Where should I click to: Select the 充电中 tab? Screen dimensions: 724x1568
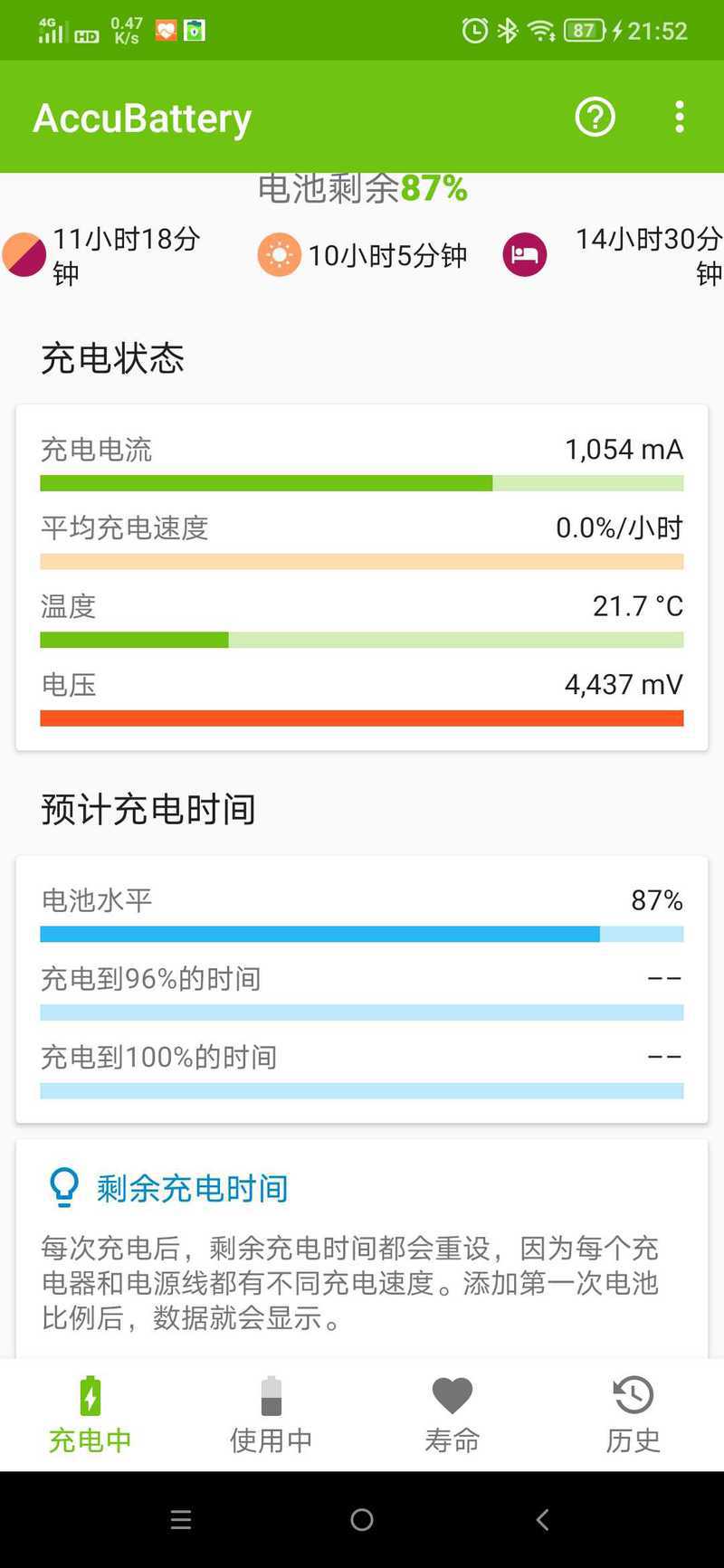coord(90,1414)
